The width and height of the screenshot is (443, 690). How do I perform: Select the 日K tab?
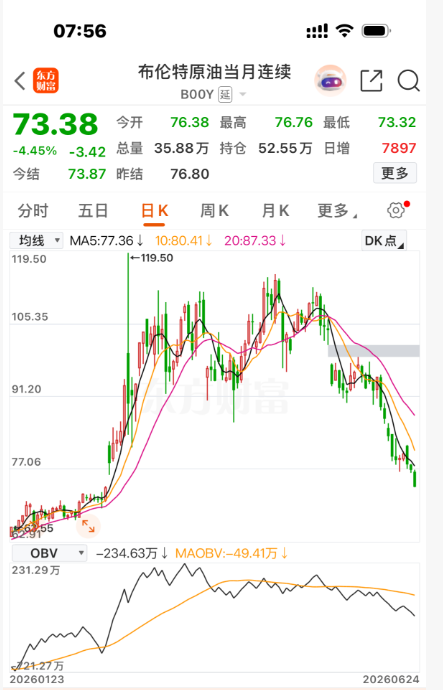154,212
